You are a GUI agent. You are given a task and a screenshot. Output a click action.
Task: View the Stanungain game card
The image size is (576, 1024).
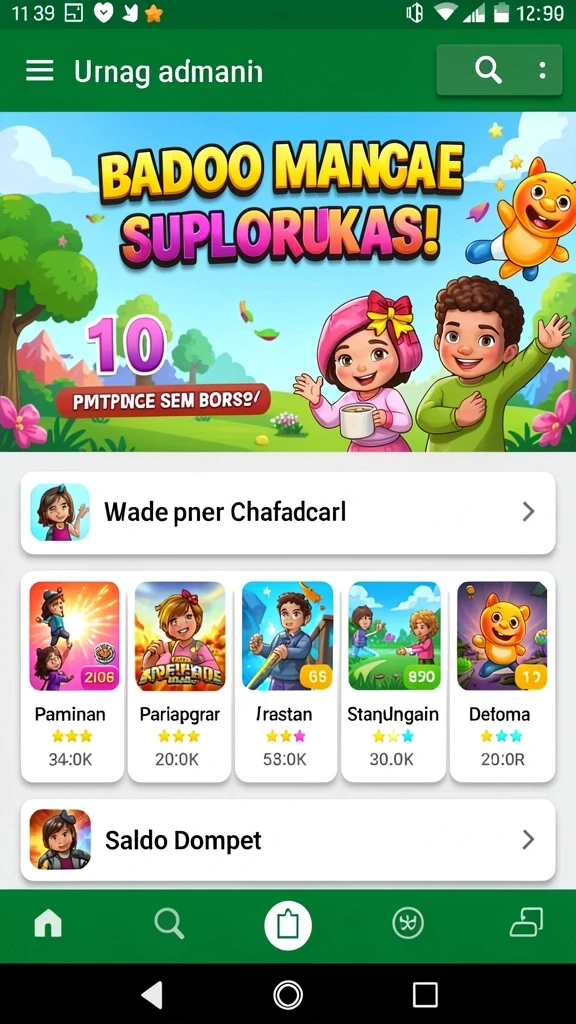point(393,677)
